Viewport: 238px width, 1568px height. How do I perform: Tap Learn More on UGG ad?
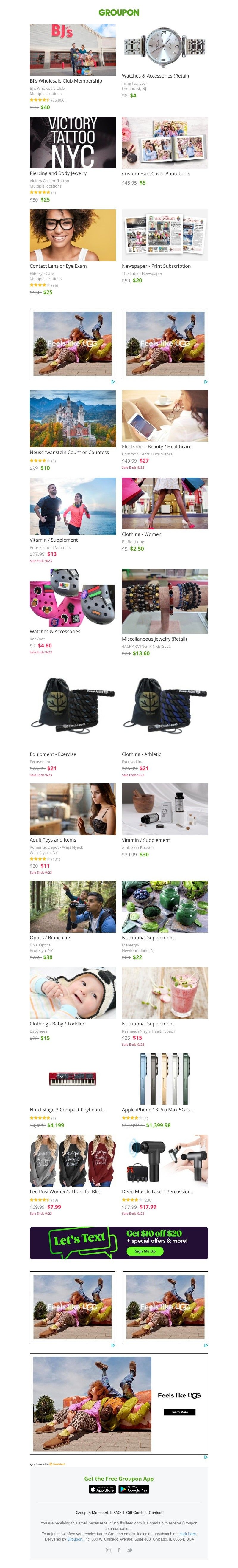(179, 1411)
